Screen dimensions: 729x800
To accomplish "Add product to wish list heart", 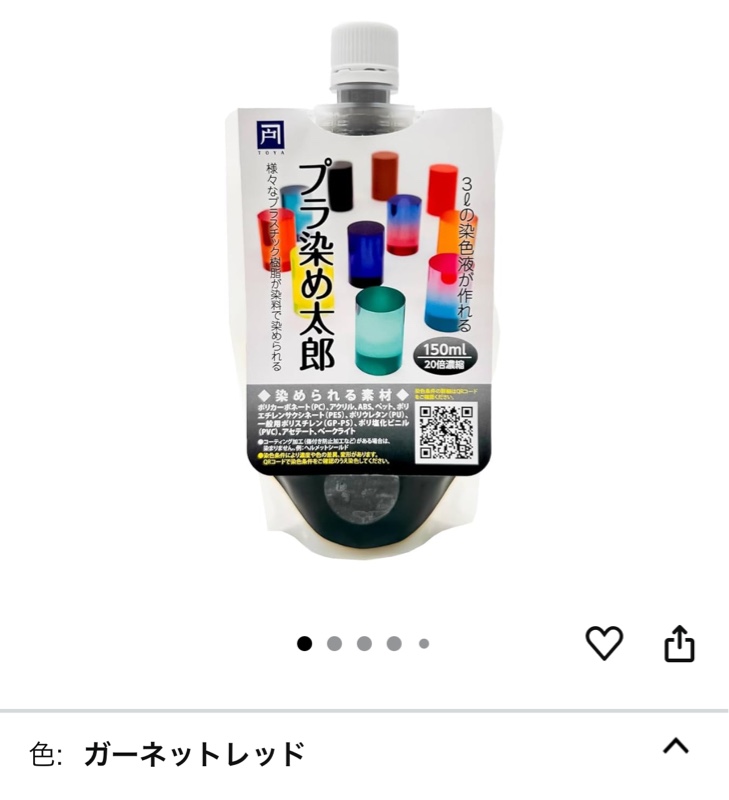I will 604,643.
